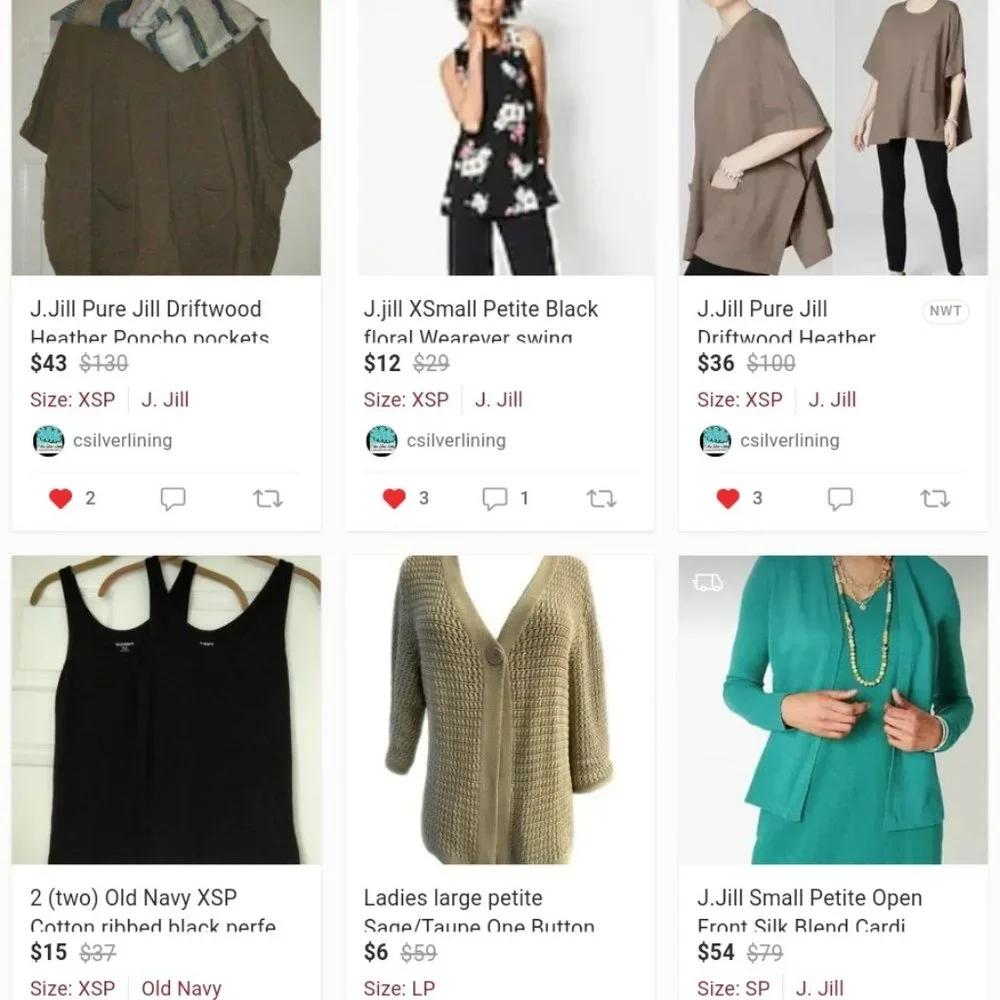Comment on the $36 NWT Driftwood listing
This screenshot has height=1000, width=1000.
click(x=840, y=498)
